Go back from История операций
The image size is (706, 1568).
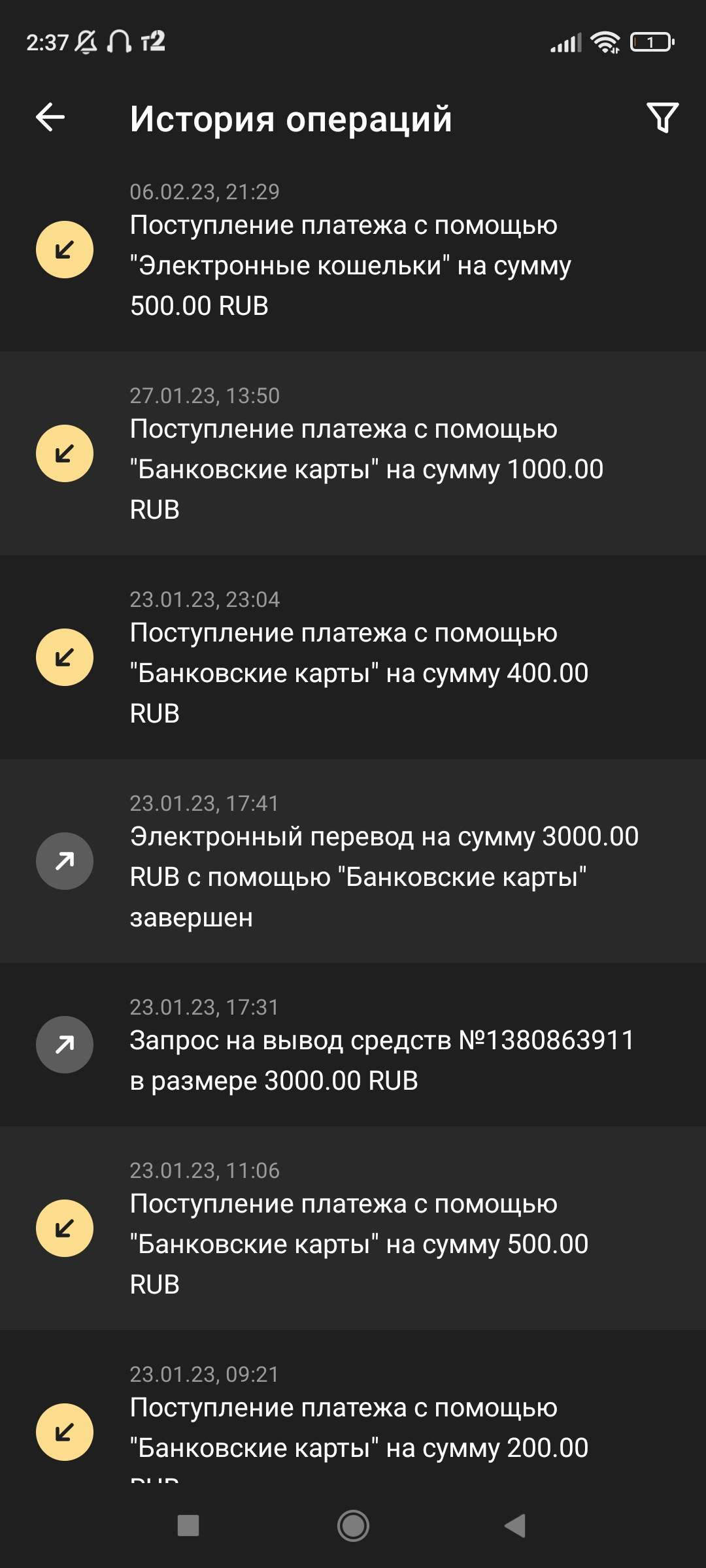point(50,118)
